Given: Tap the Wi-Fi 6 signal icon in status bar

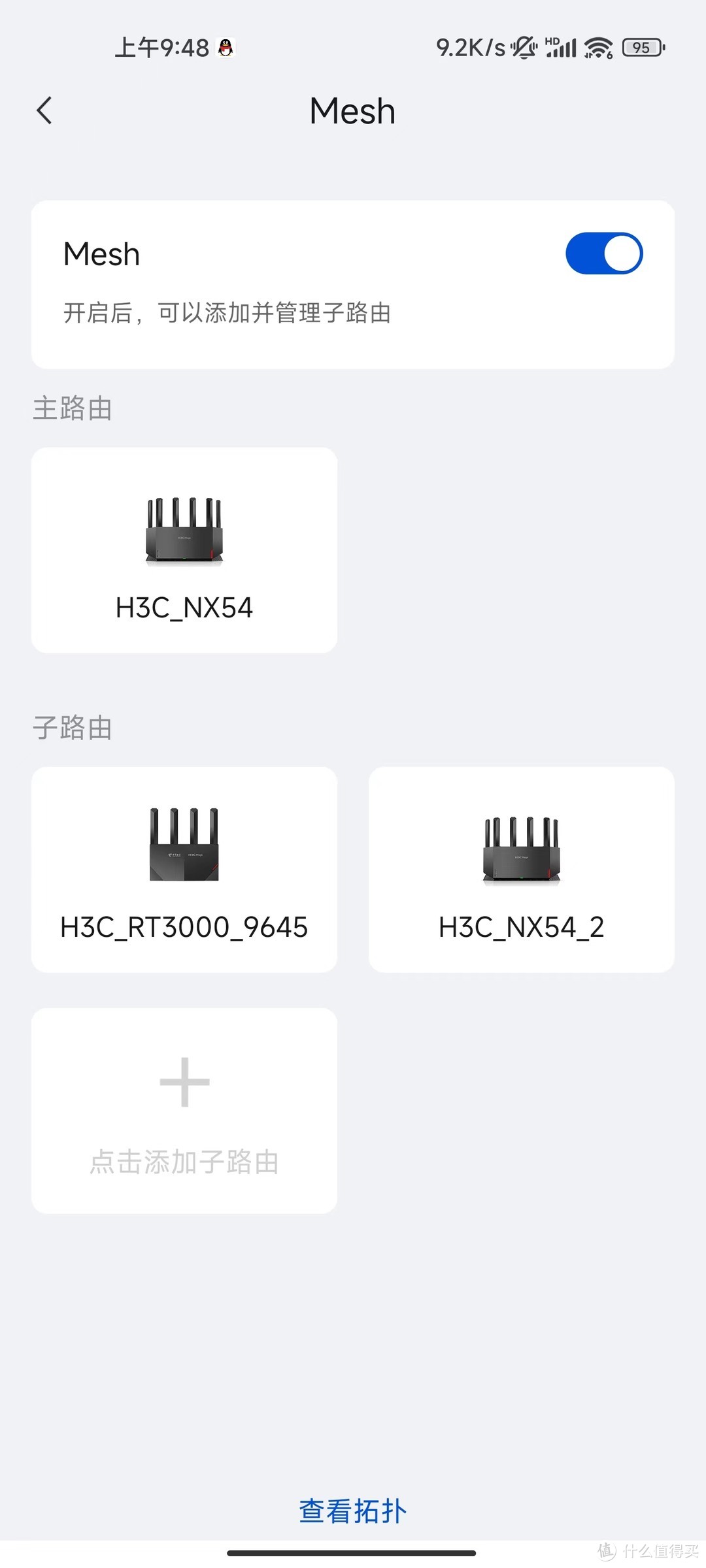Looking at the screenshot, I should (597, 47).
